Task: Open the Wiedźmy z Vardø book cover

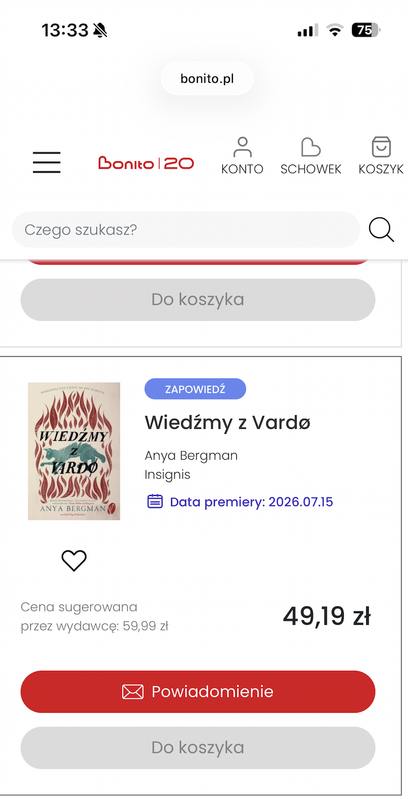Action: (x=74, y=451)
